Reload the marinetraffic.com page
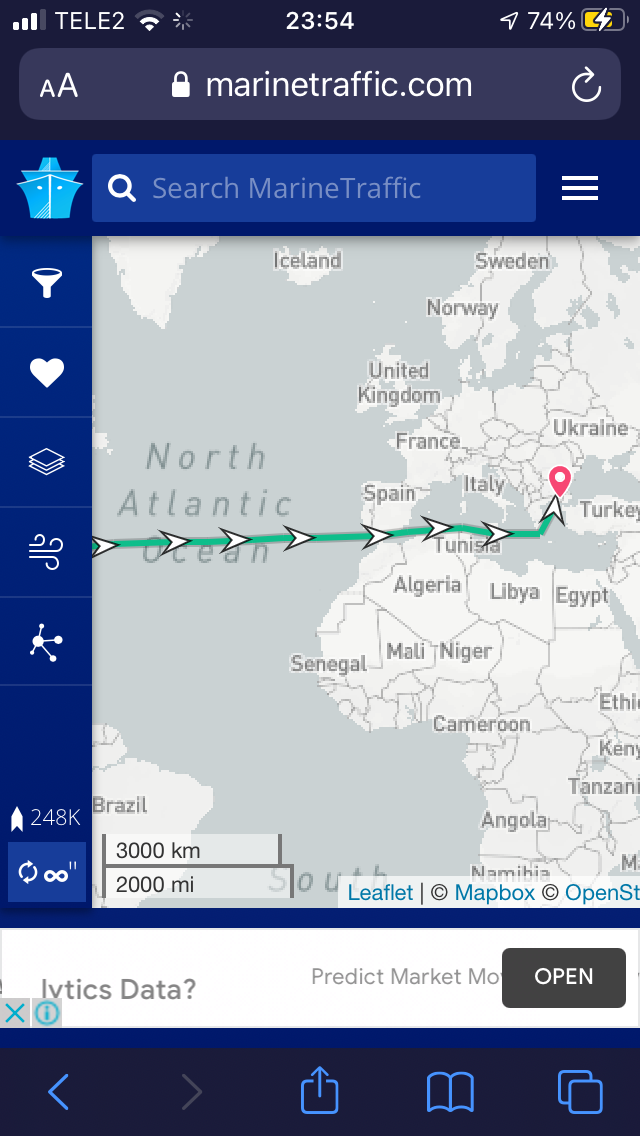Viewport: 640px width, 1136px height. pyautogui.click(x=585, y=85)
